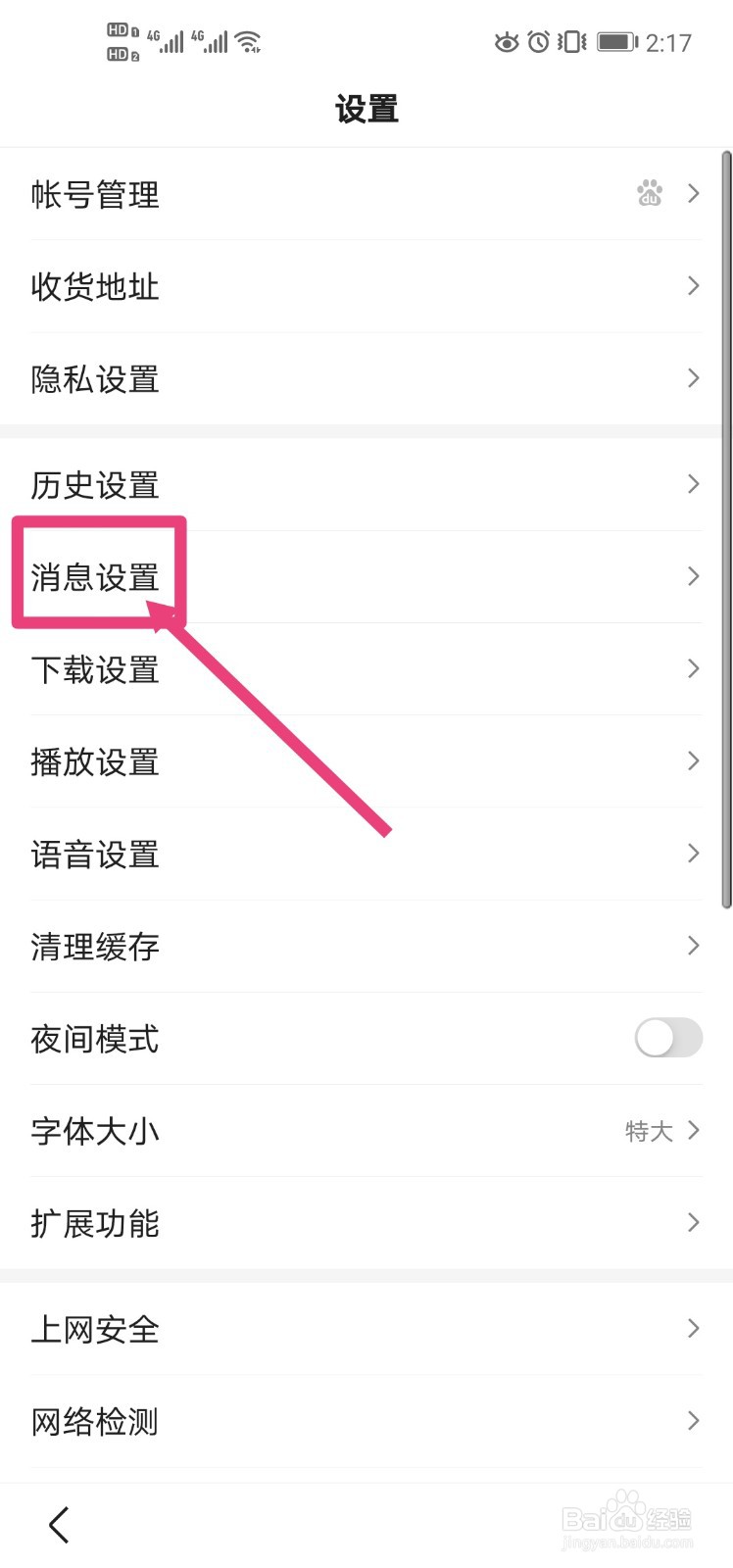
Task: Open 语音设置 voice settings
Action: pos(94,855)
